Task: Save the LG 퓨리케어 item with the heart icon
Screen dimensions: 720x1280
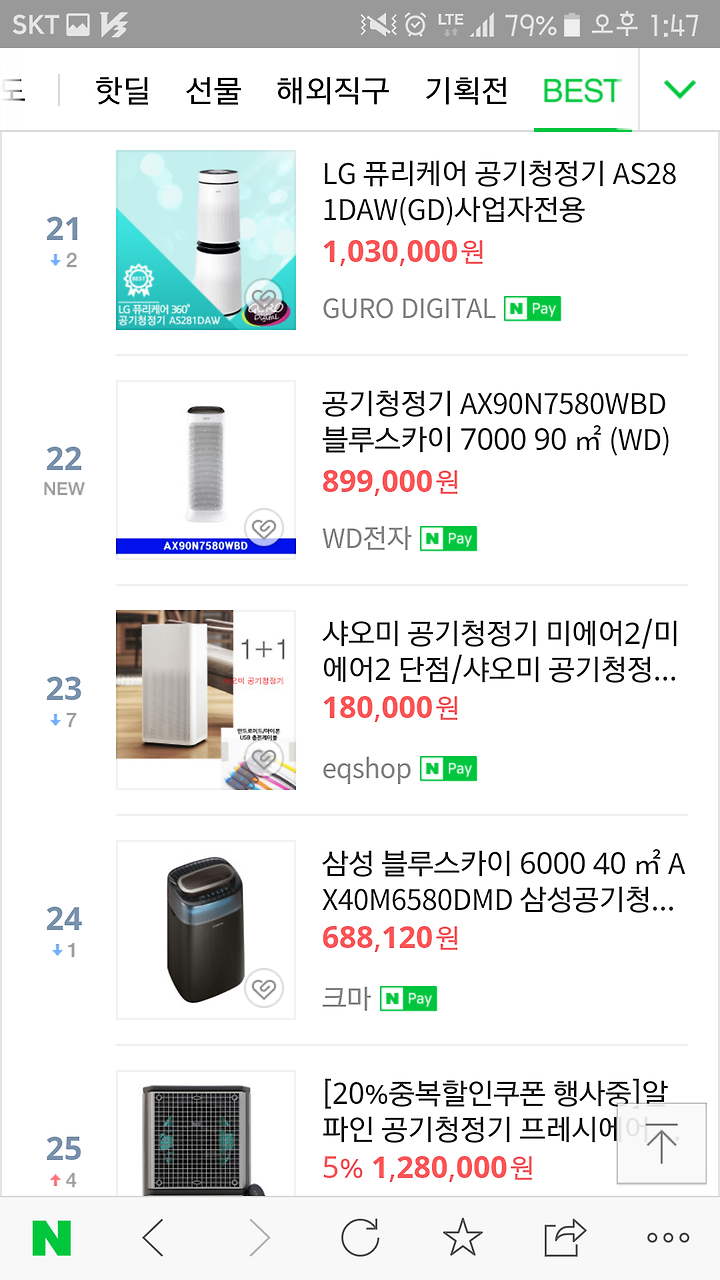Action: [264, 298]
